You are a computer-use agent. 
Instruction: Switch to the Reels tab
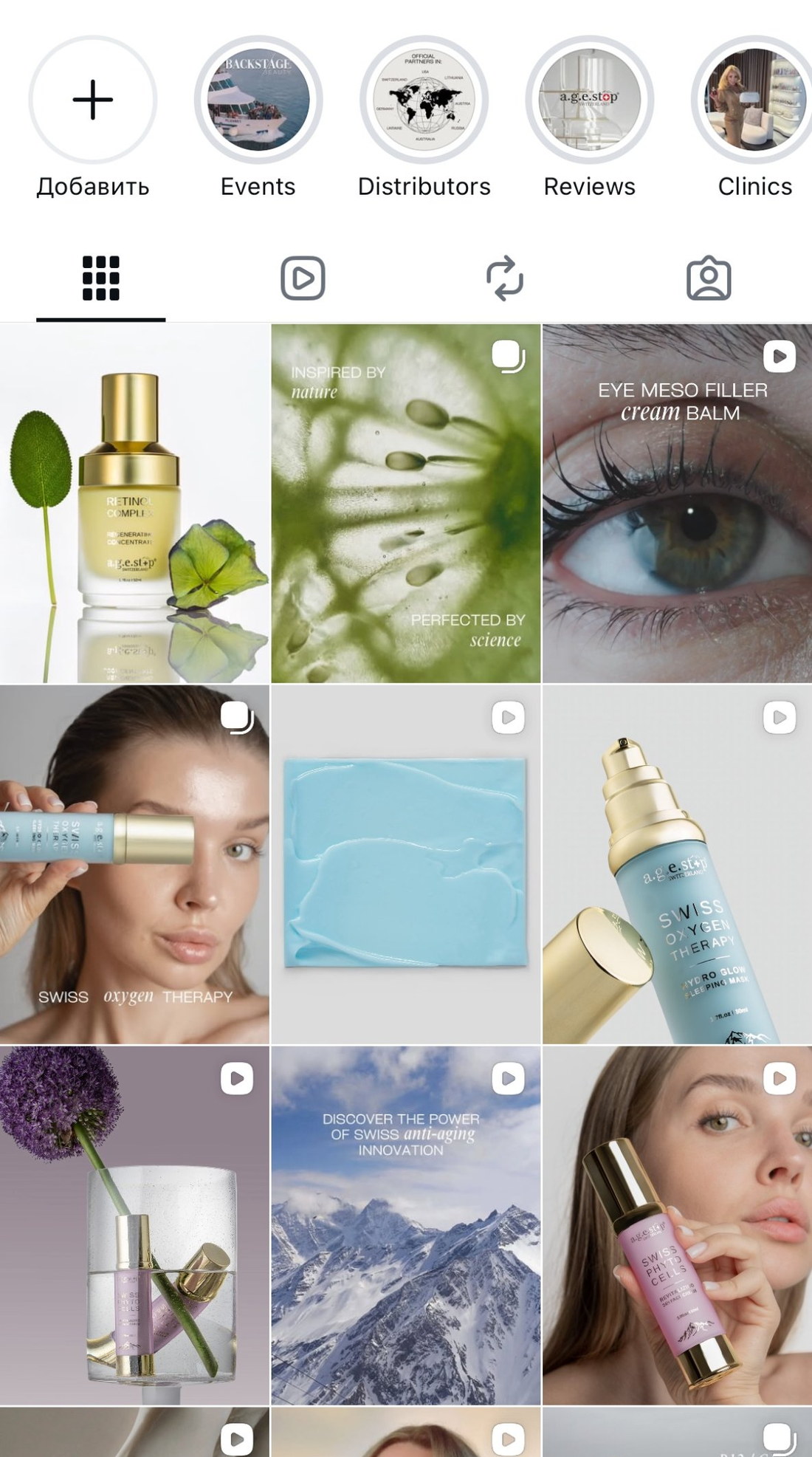[303, 278]
